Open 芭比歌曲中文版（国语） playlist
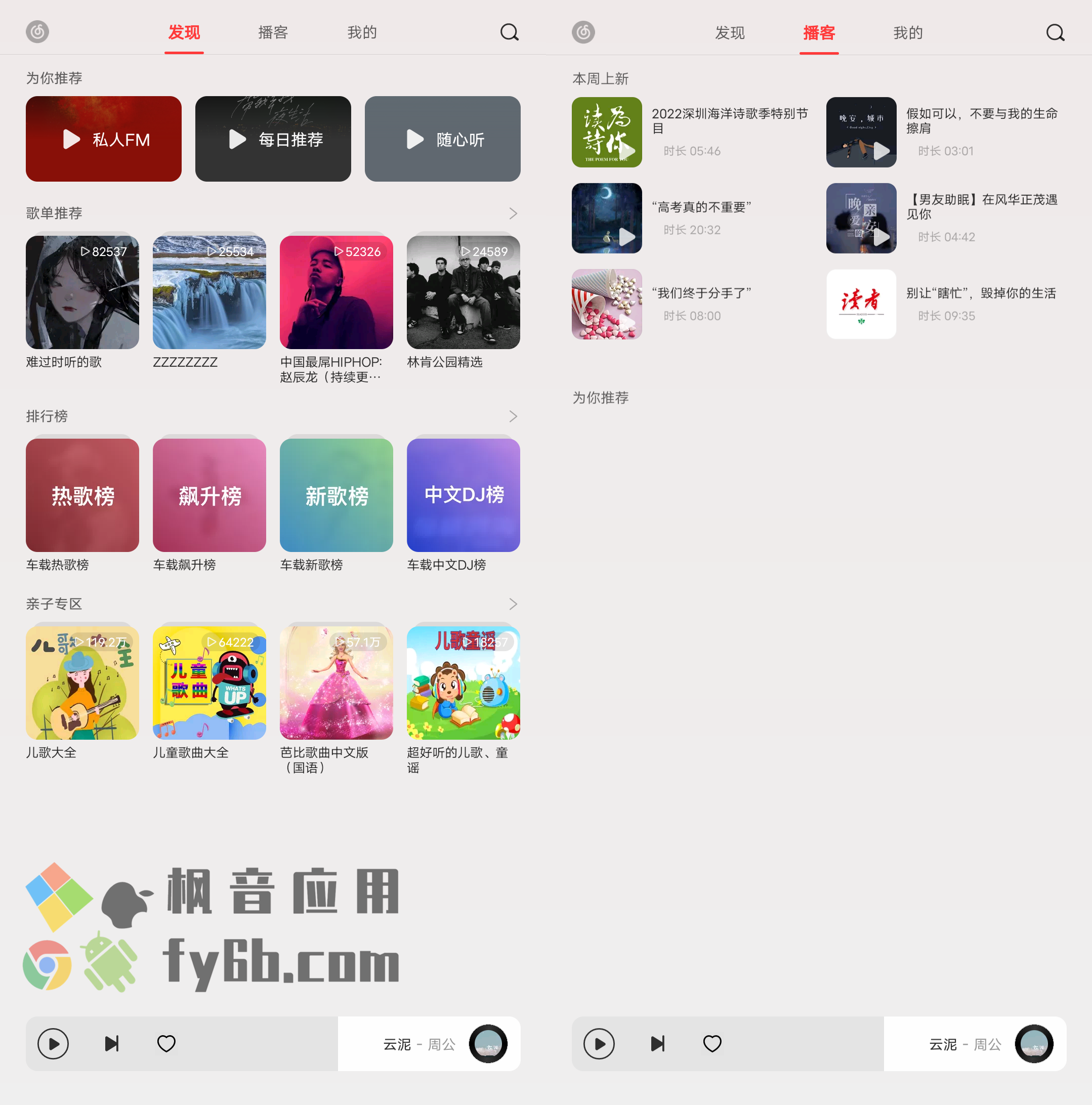1092x1105 pixels. pos(337,683)
